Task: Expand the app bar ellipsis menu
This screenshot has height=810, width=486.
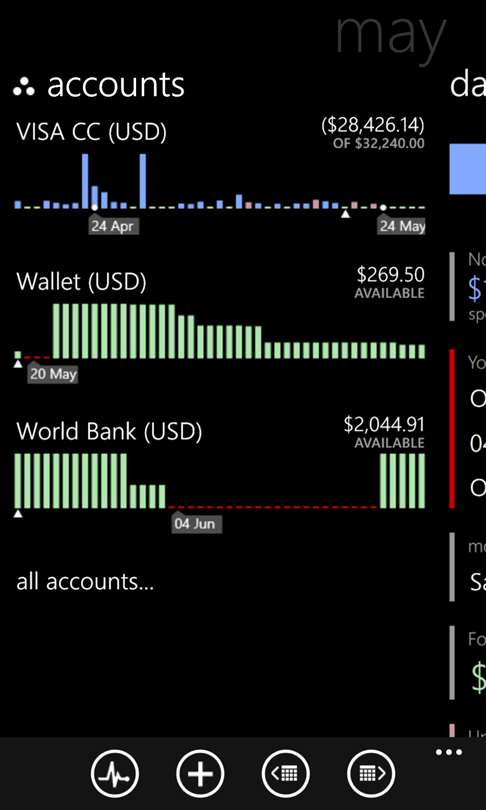Action: tap(449, 752)
